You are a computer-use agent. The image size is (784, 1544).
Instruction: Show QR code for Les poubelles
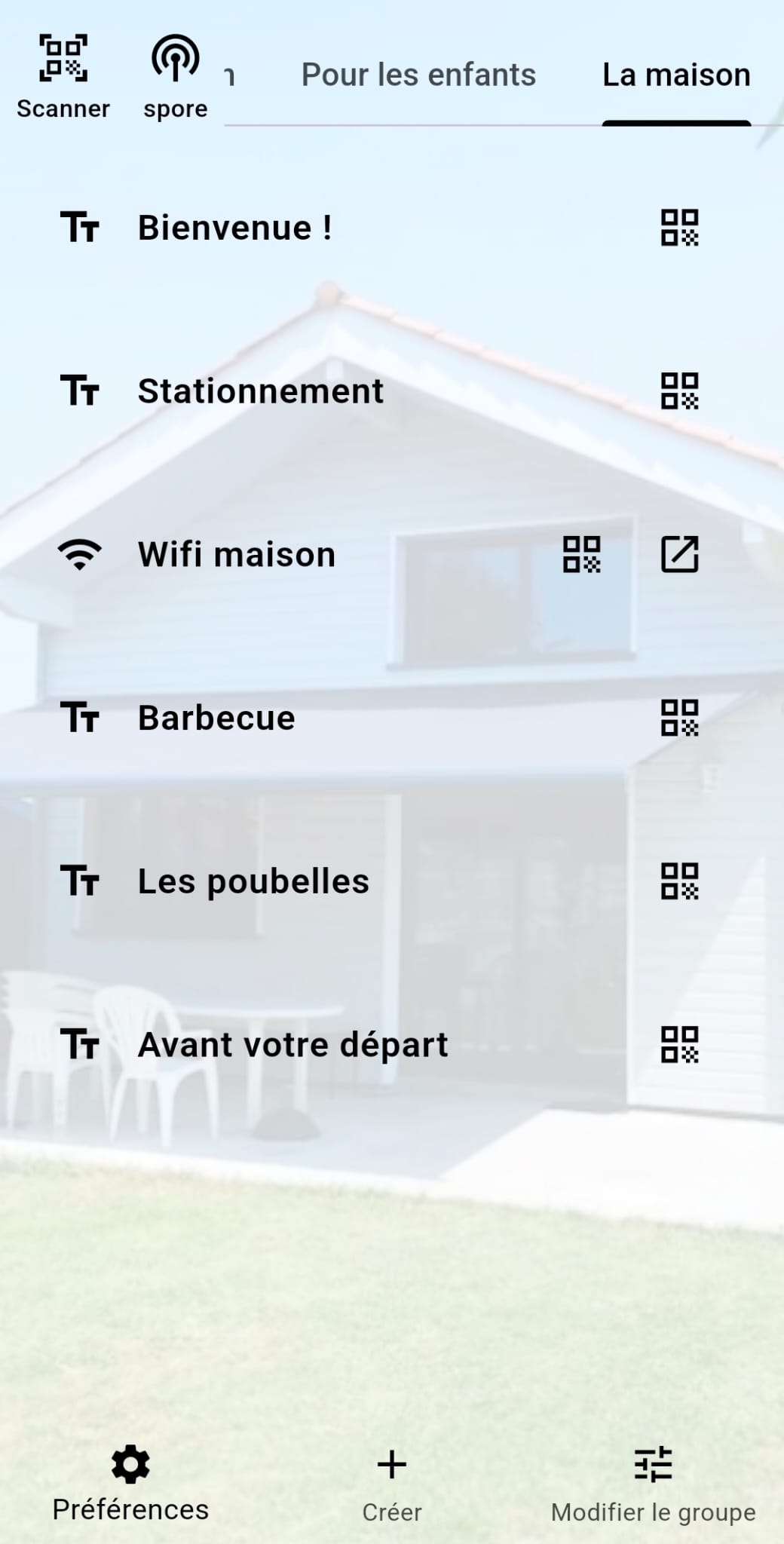(x=679, y=881)
